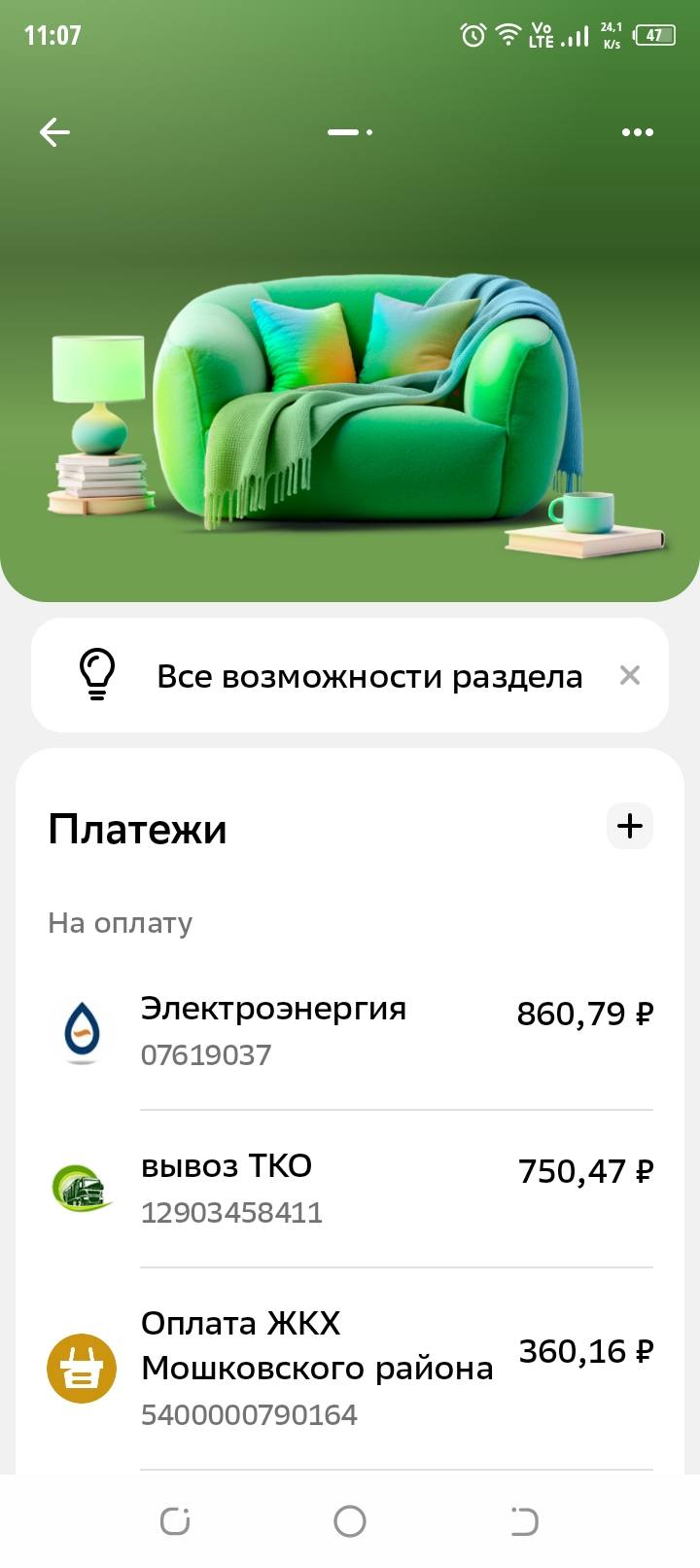Screen dimensions: 700x1568
Task: Add a new payment with the plus button
Action: [630, 826]
